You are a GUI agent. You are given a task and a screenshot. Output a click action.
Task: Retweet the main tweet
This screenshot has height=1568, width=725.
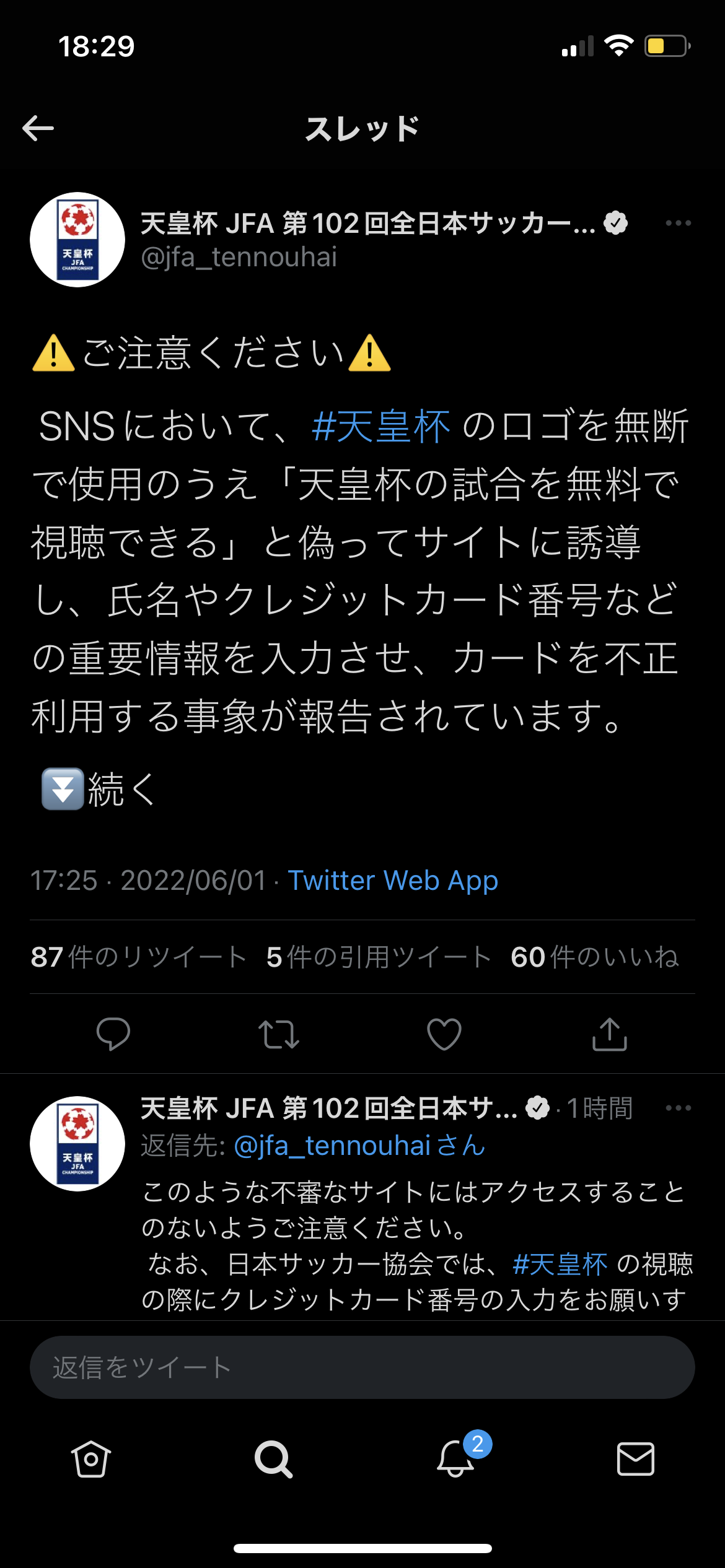(279, 1034)
